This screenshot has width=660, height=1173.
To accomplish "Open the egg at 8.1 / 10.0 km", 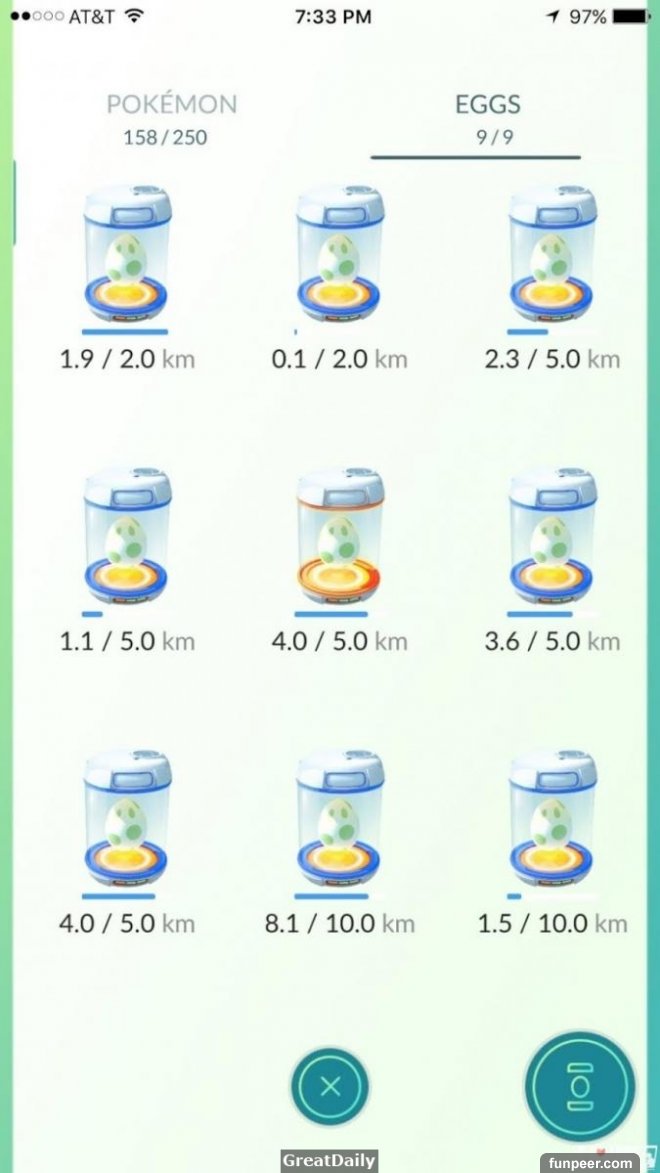I will (x=339, y=820).
